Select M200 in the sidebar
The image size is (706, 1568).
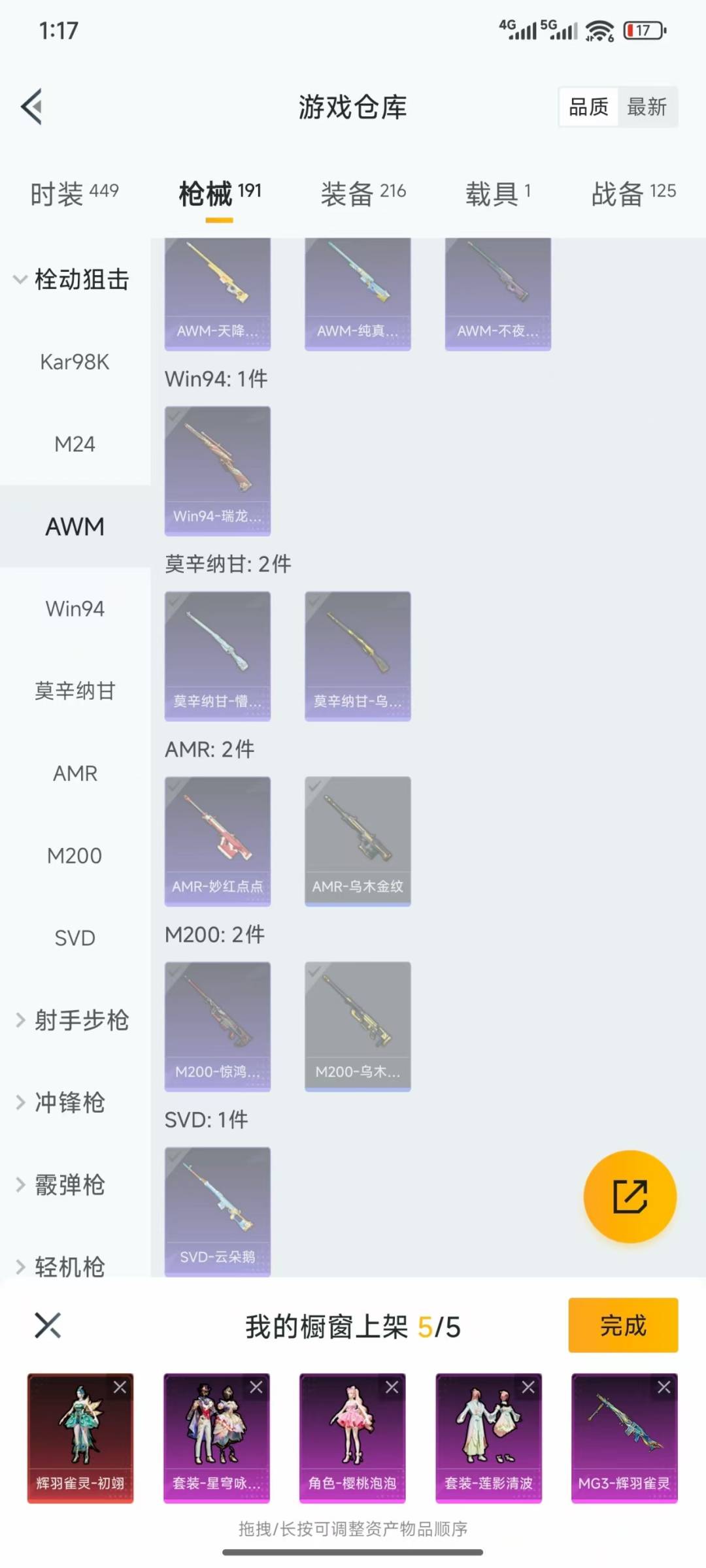pyautogui.click(x=75, y=856)
